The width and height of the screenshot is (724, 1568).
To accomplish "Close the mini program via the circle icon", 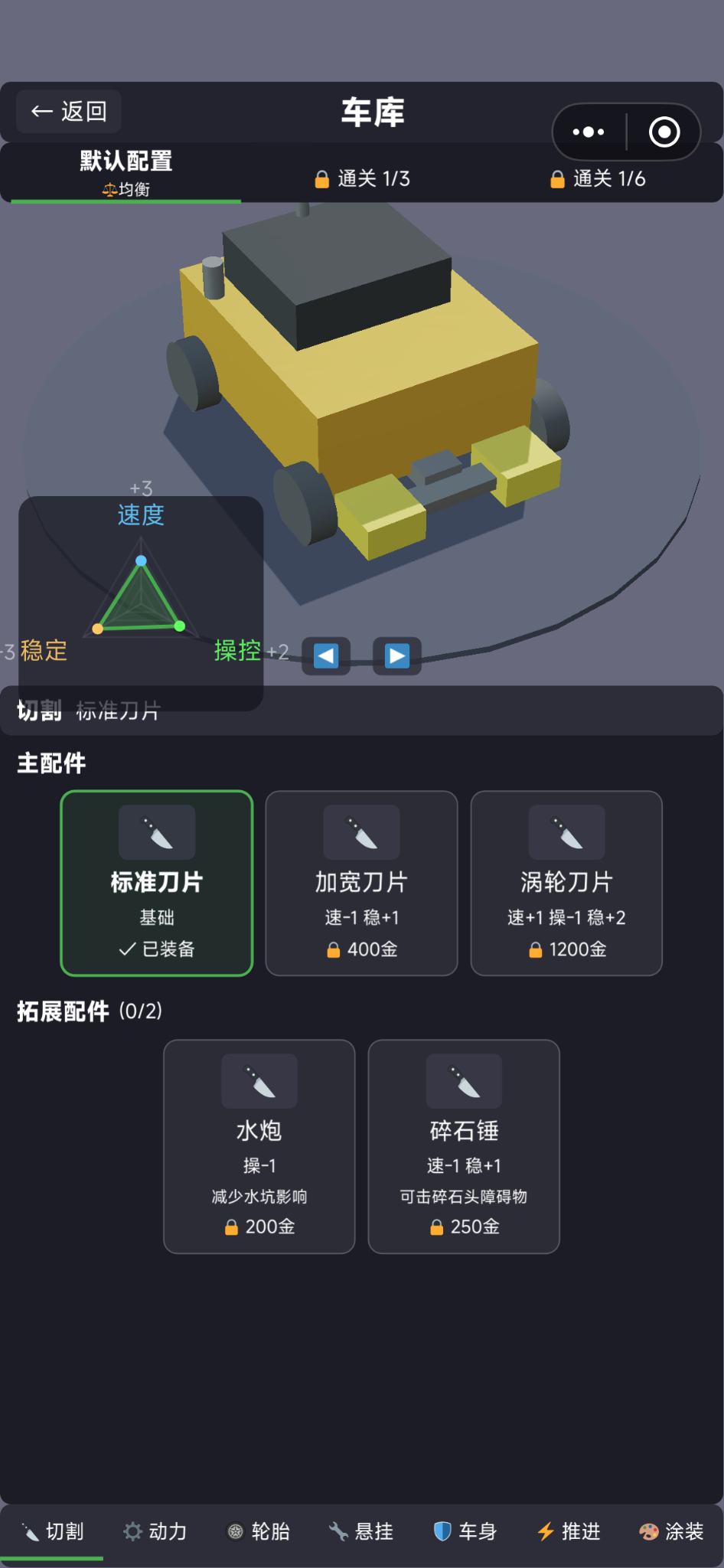I will 664,132.
